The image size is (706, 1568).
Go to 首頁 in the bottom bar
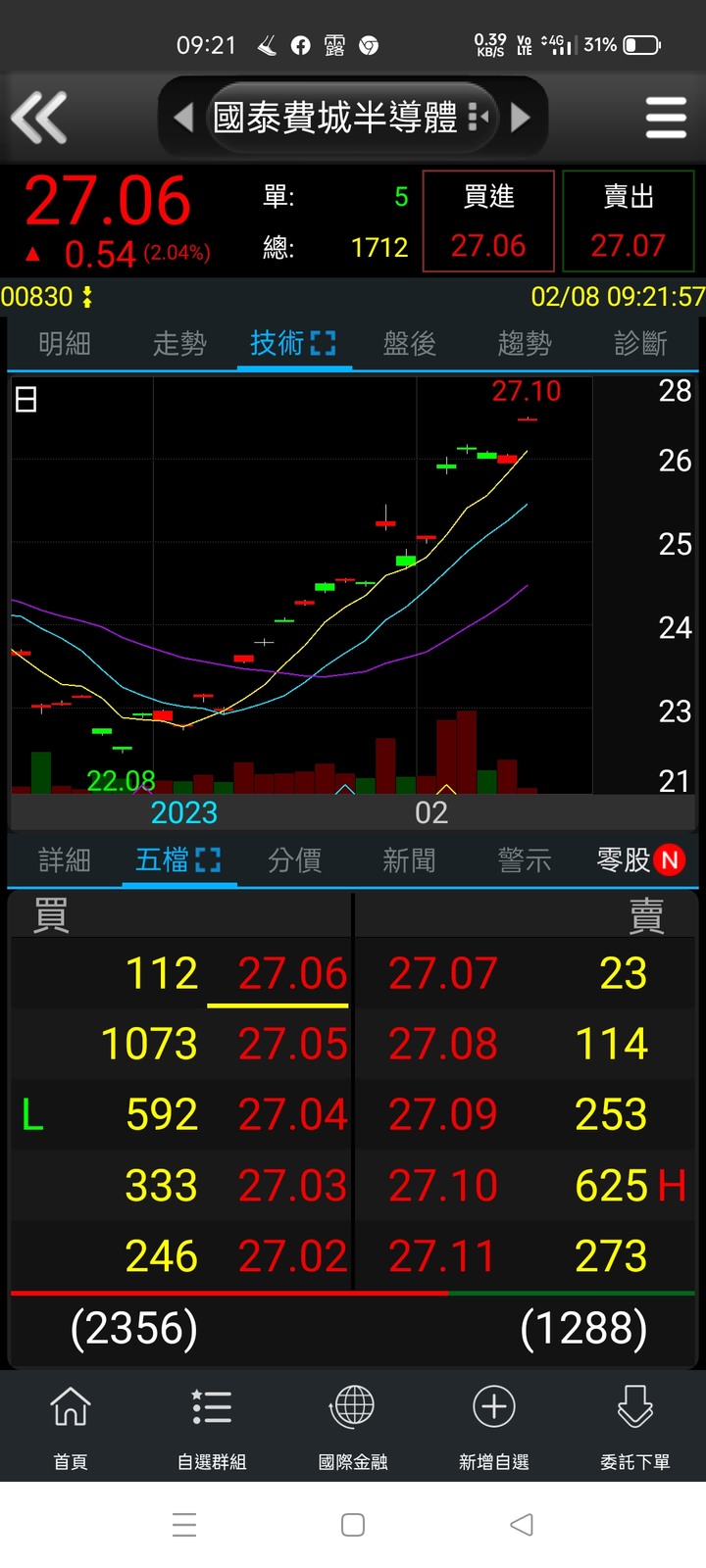[71, 1427]
